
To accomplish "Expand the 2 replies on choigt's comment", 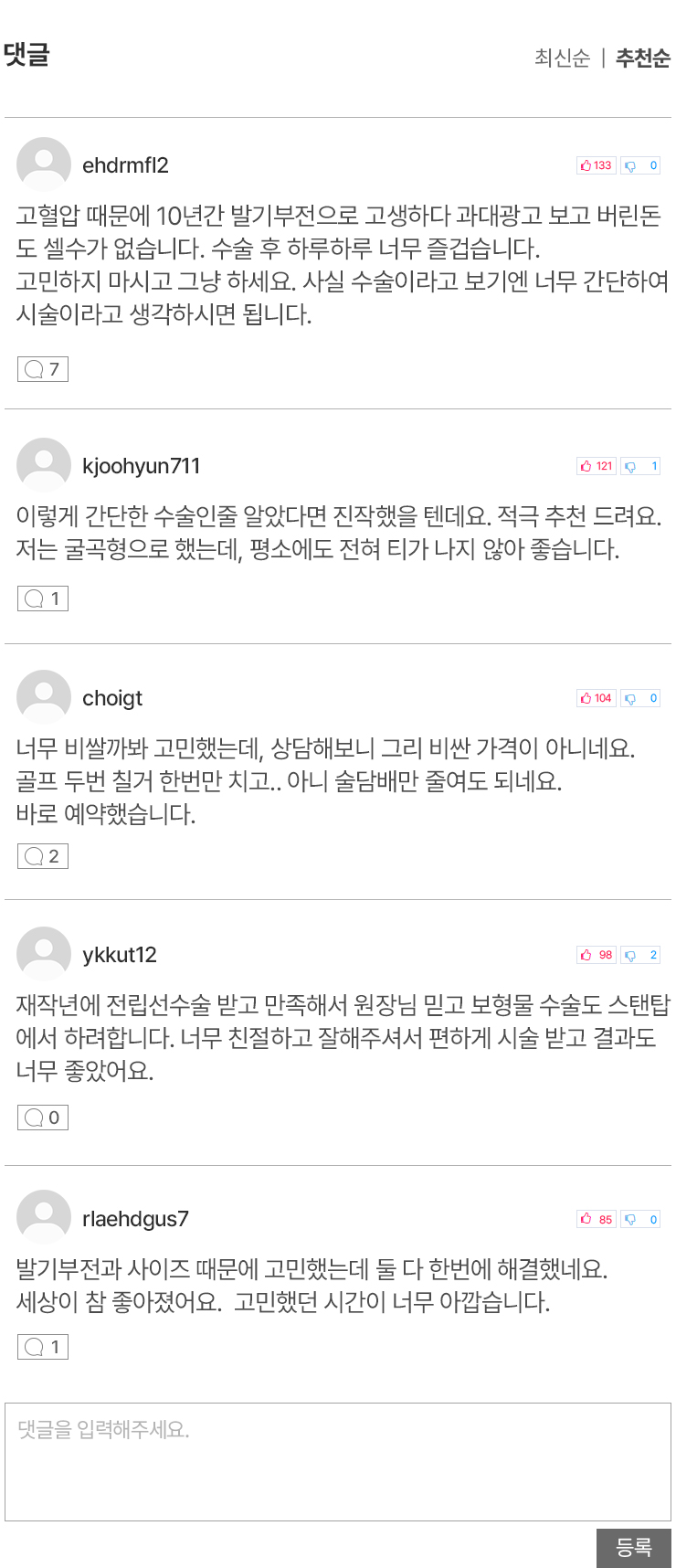I will click(43, 856).
